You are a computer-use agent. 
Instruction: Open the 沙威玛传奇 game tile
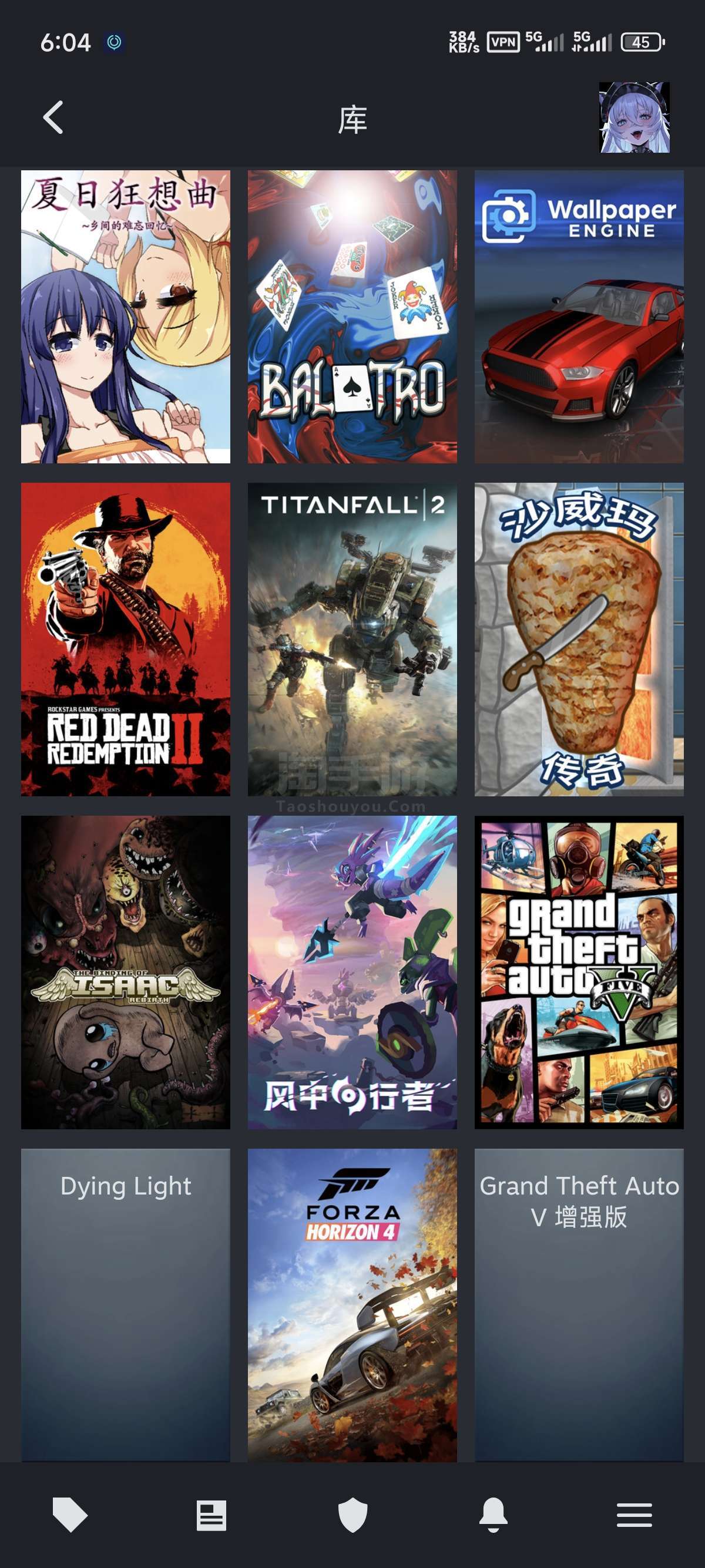coord(579,639)
